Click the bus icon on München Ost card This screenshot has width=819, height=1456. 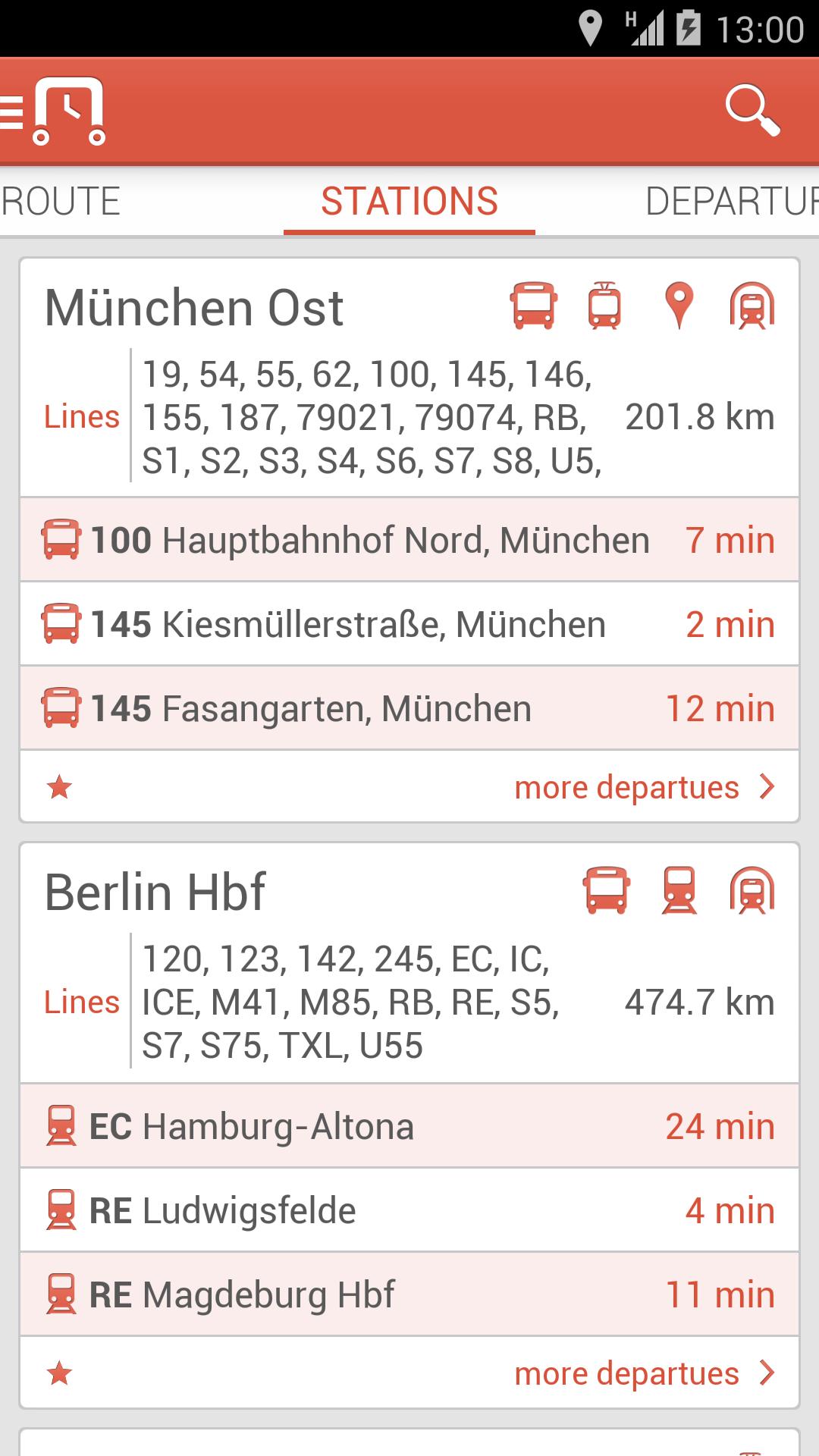pos(534,305)
